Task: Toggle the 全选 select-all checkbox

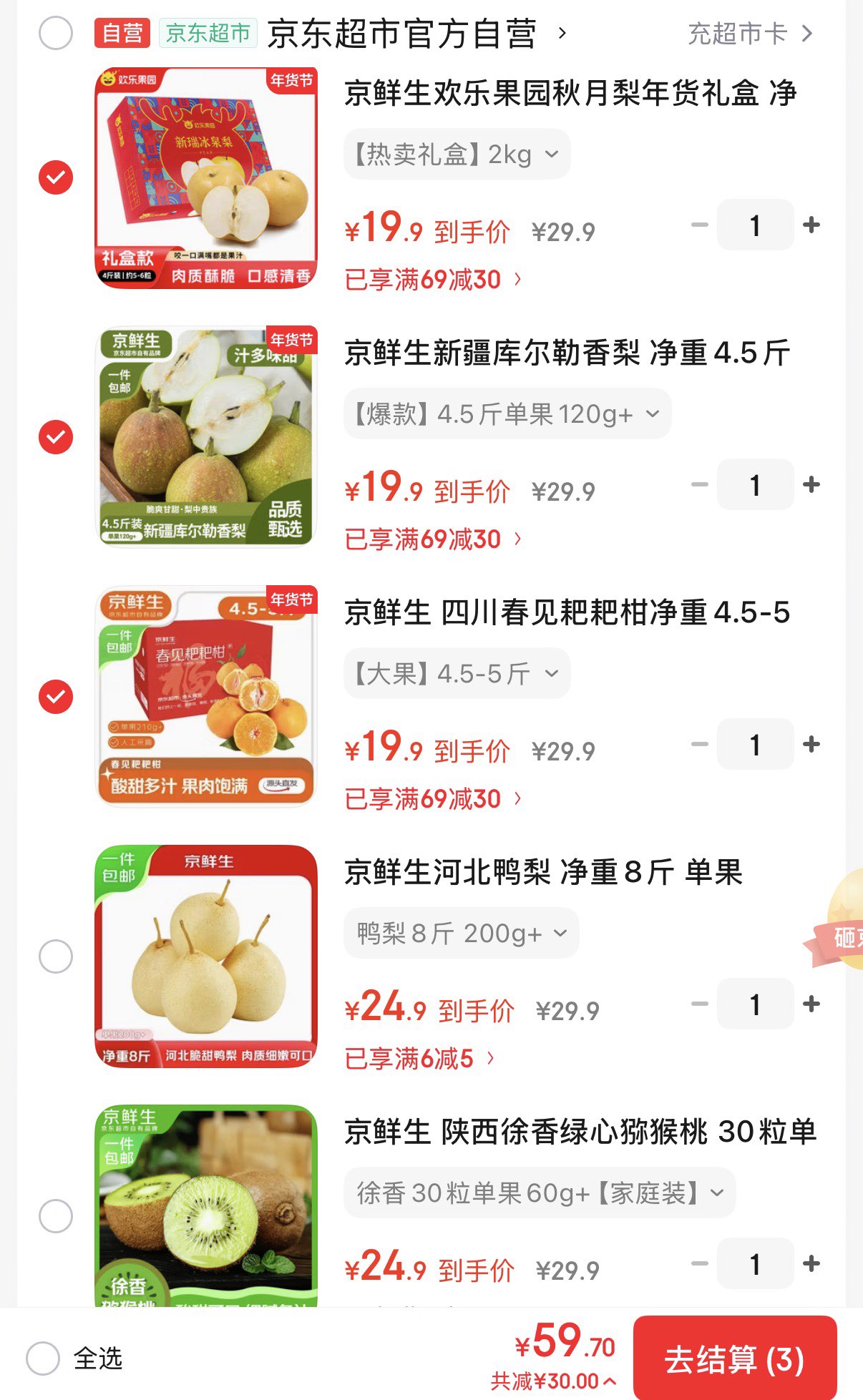Action: [43, 1358]
